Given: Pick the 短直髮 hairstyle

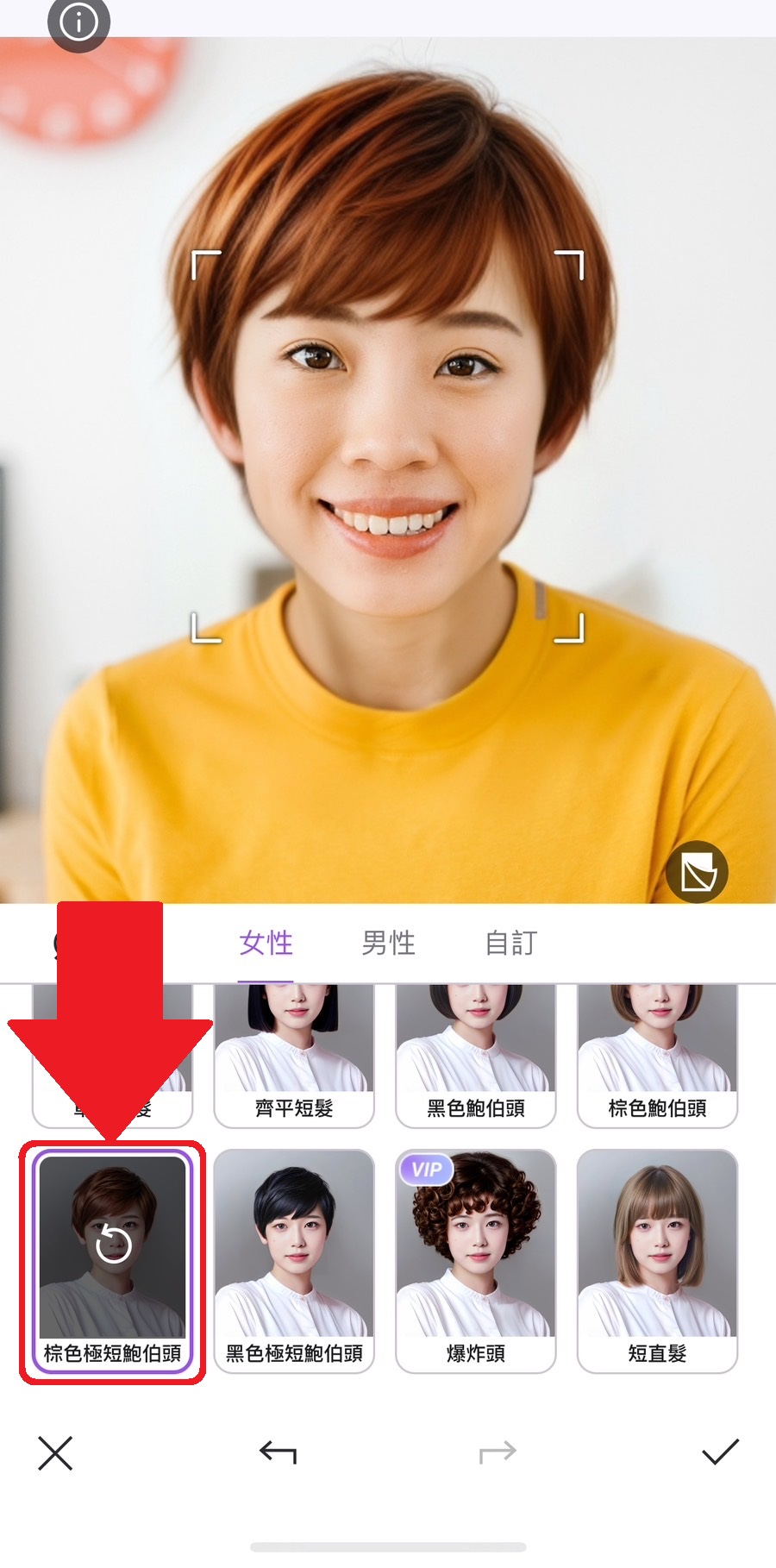Looking at the screenshot, I should (657, 1259).
